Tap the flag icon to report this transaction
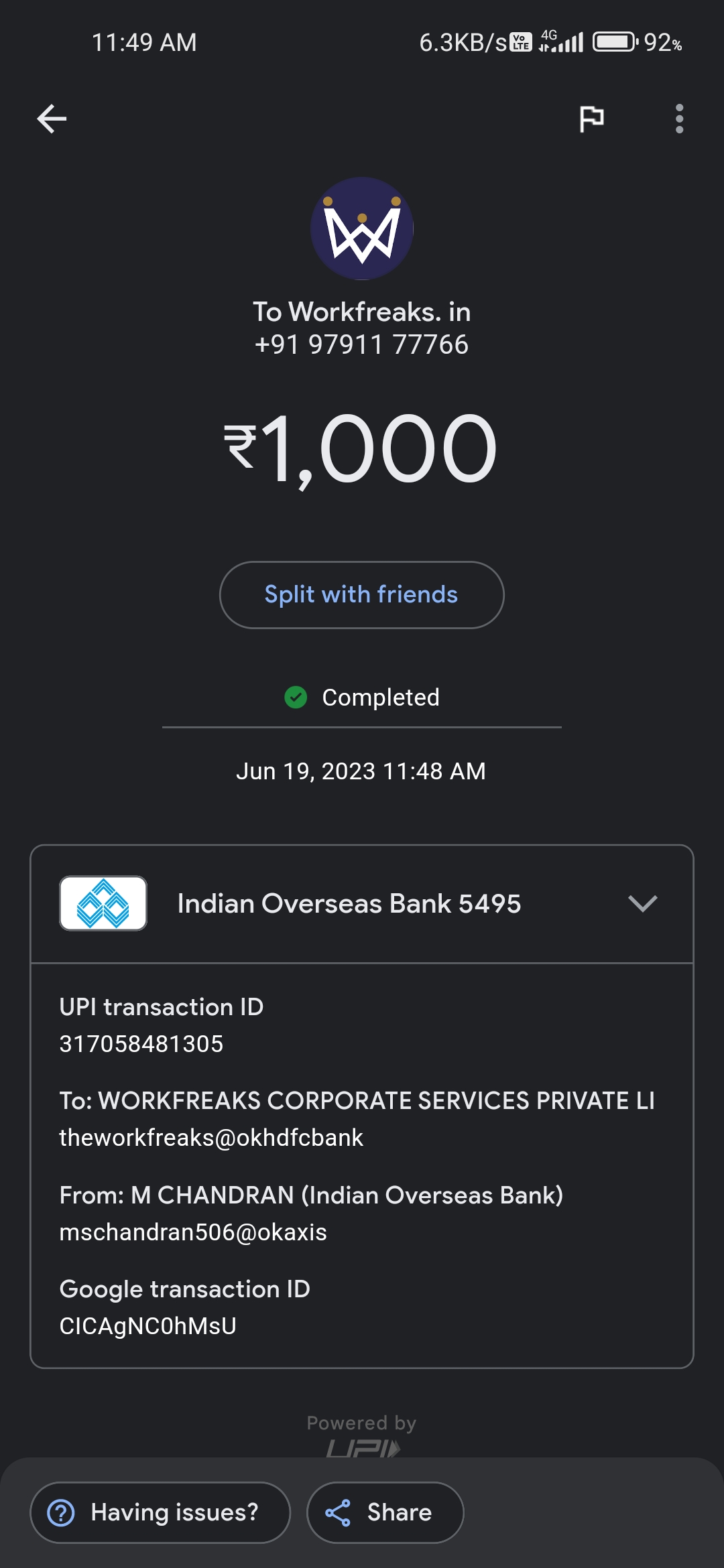Viewport: 724px width, 1568px height. (591, 119)
